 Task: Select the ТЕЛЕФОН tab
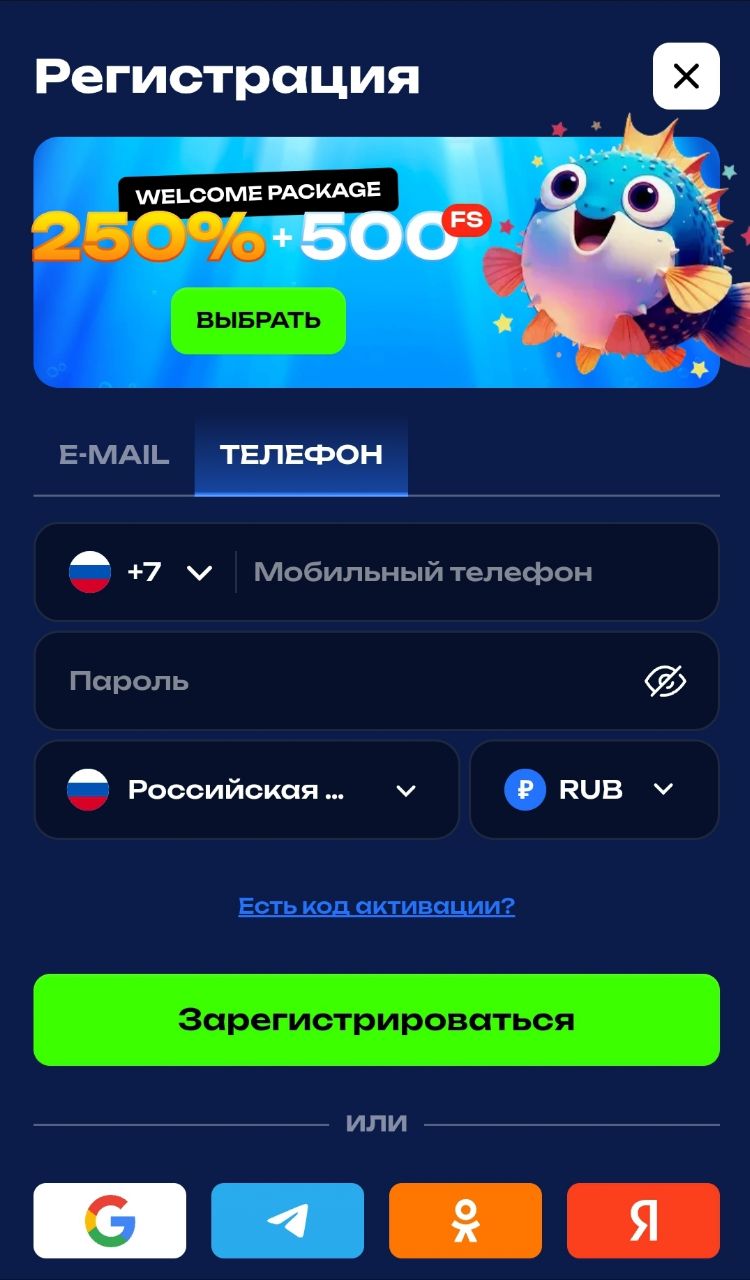tap(300, 454)
